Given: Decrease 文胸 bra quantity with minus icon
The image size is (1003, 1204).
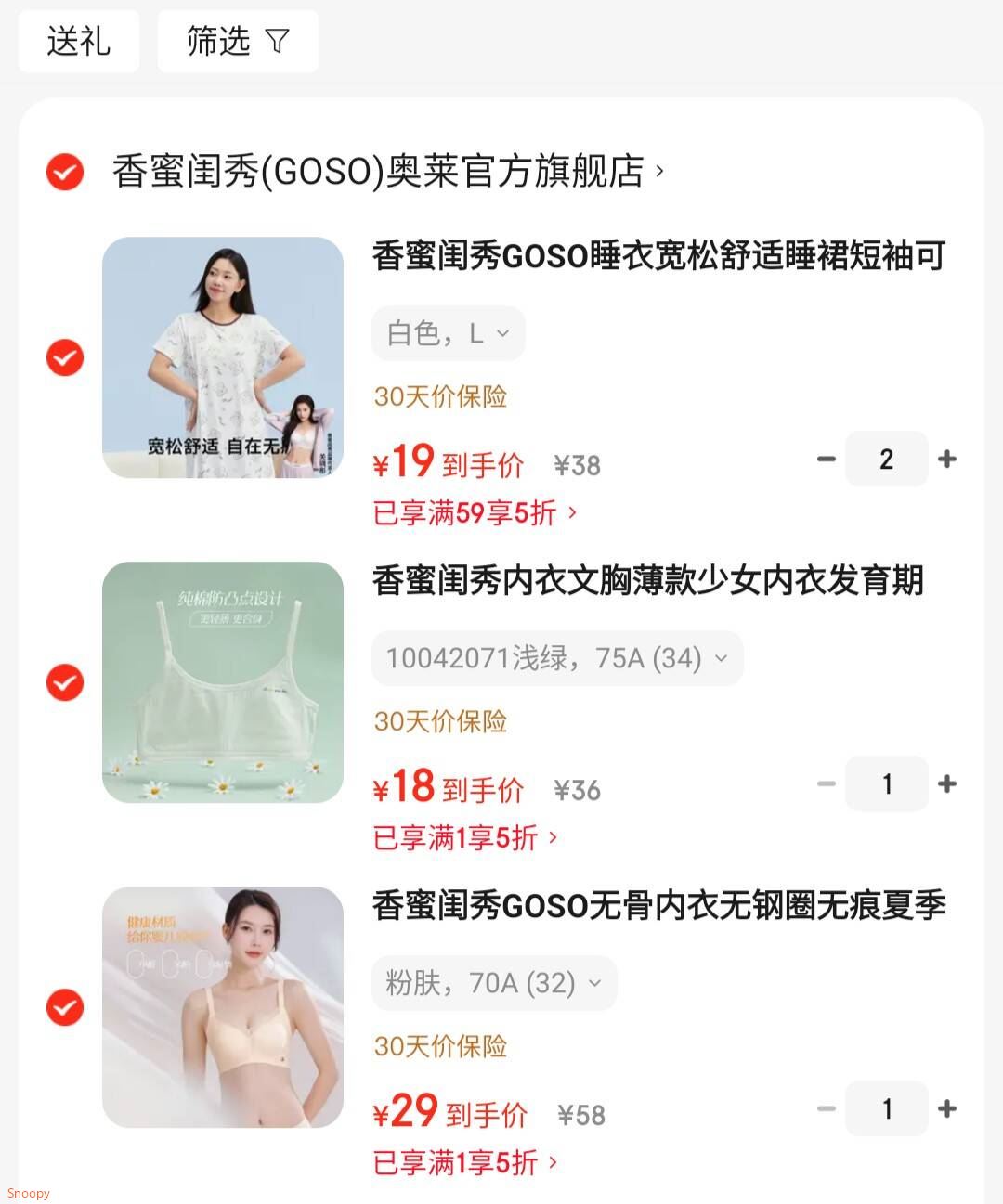Looking at the screenshot, I should (826, 783).
